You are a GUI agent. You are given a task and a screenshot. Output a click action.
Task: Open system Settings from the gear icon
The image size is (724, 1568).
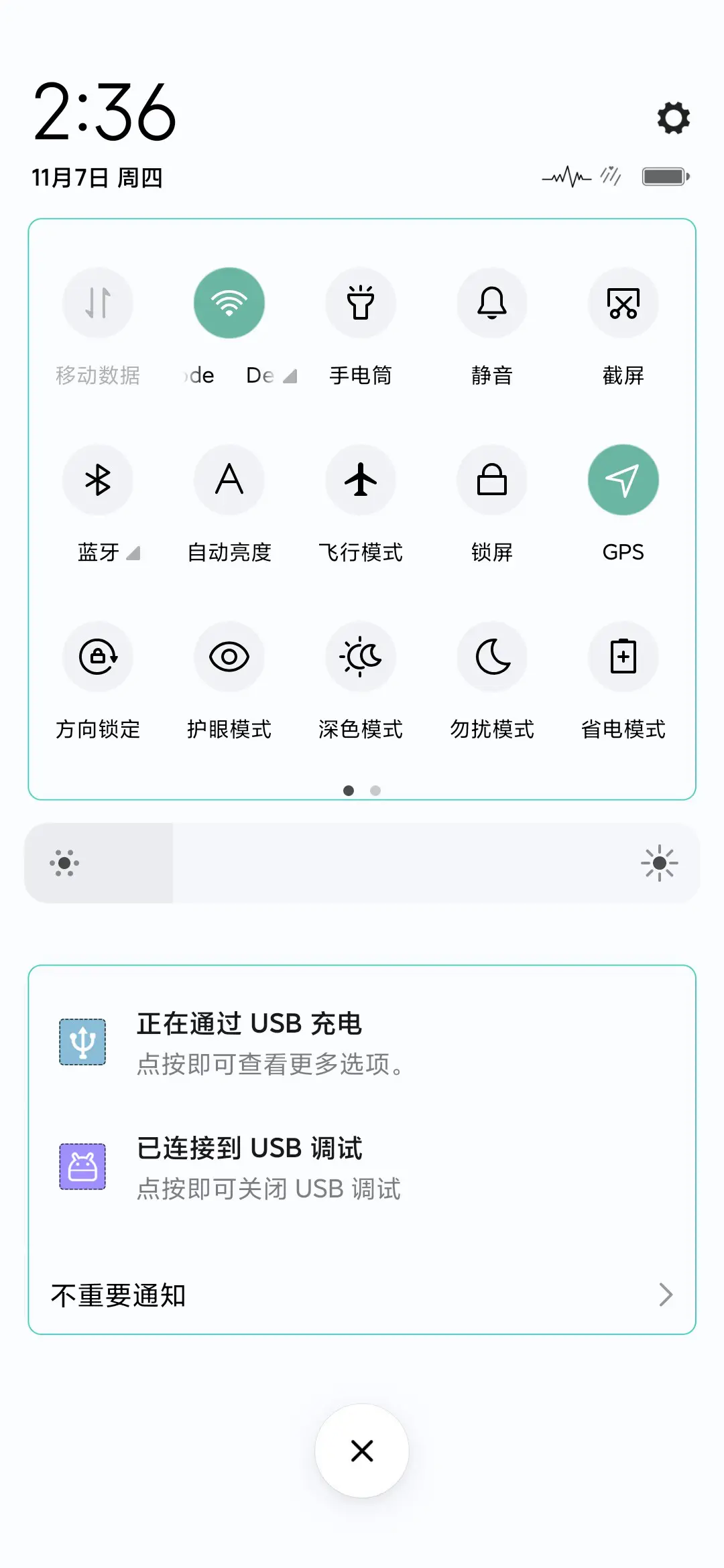[672, 119]
